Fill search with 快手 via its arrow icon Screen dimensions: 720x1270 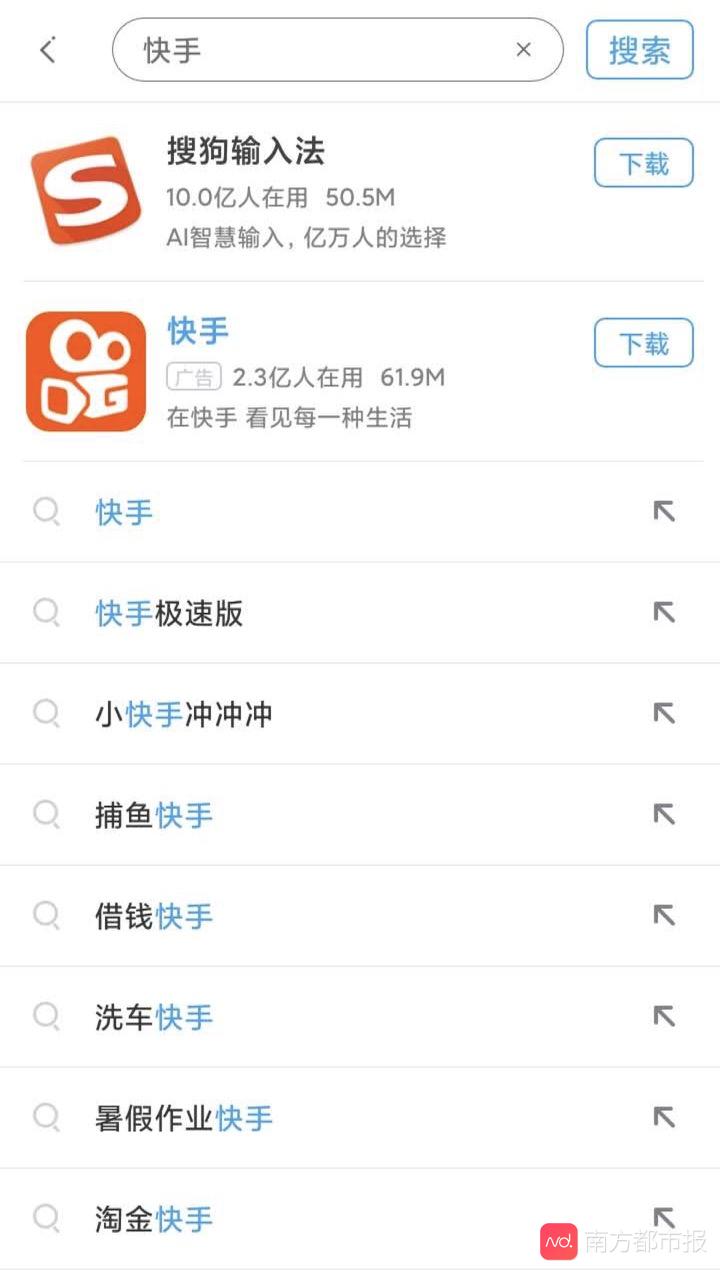coord(664,512)
